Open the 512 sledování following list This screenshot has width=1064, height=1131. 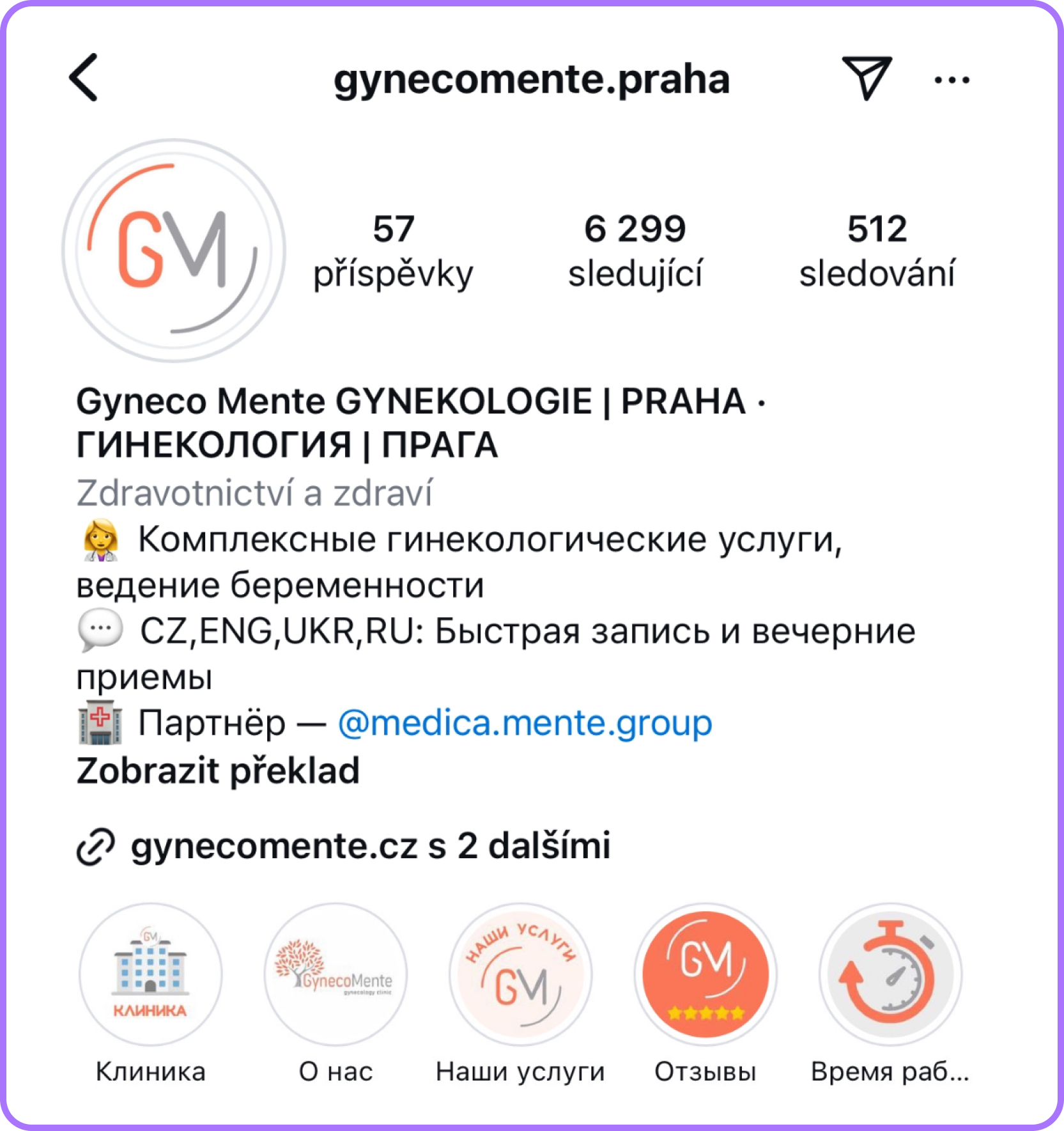point(877,250)
